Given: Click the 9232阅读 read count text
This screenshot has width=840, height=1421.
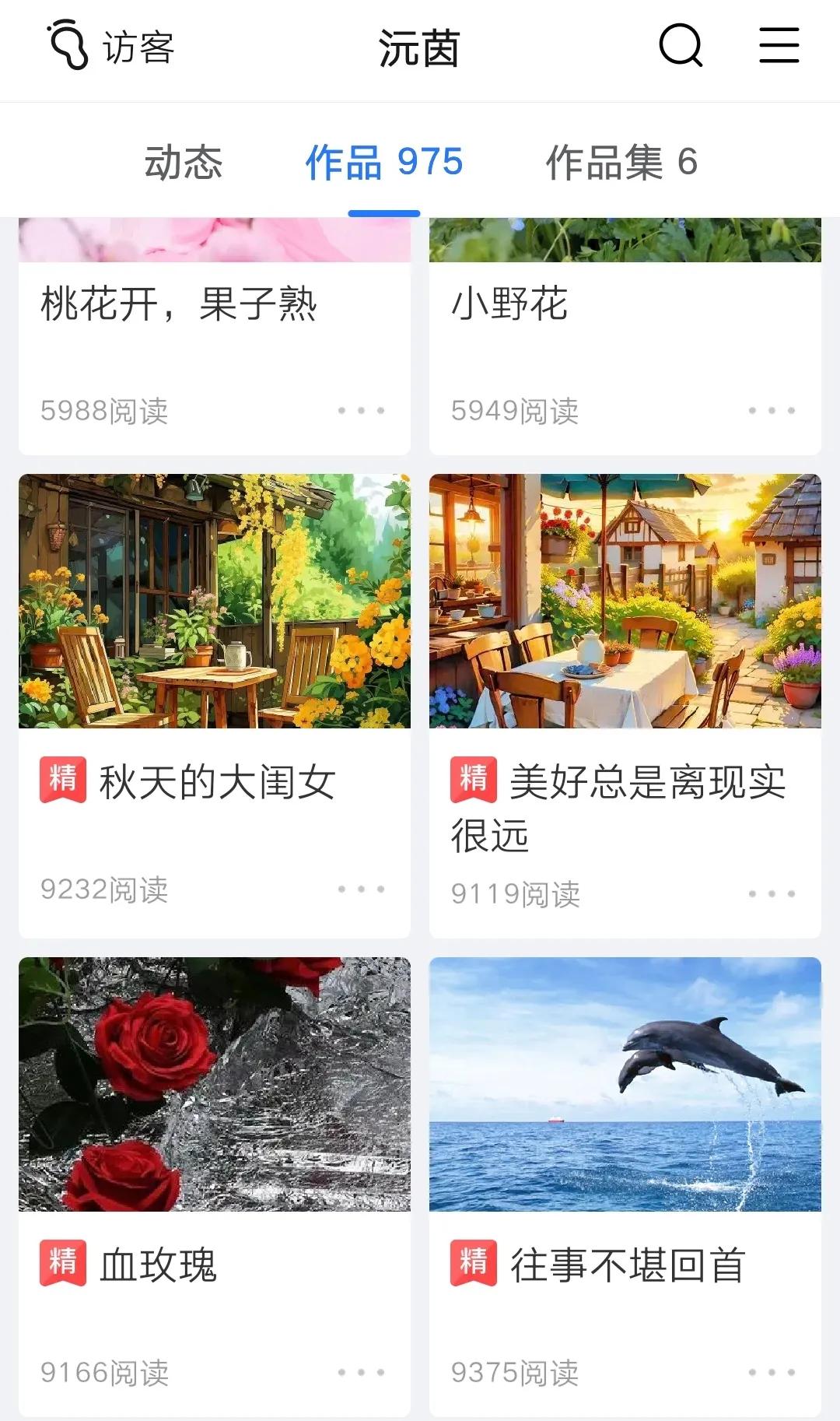Looking at the screenshot, I should 103,889.
